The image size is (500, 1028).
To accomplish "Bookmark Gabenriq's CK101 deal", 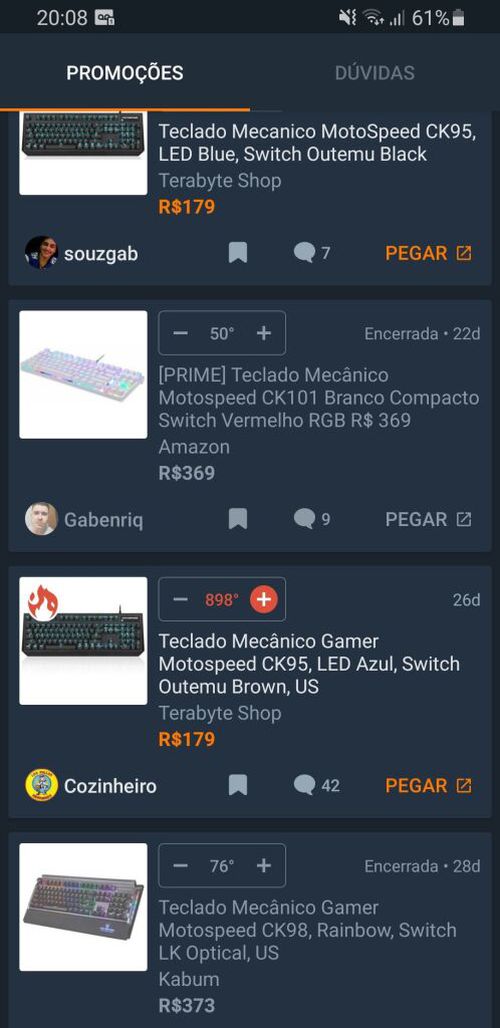I will click(x=238, y=519).
